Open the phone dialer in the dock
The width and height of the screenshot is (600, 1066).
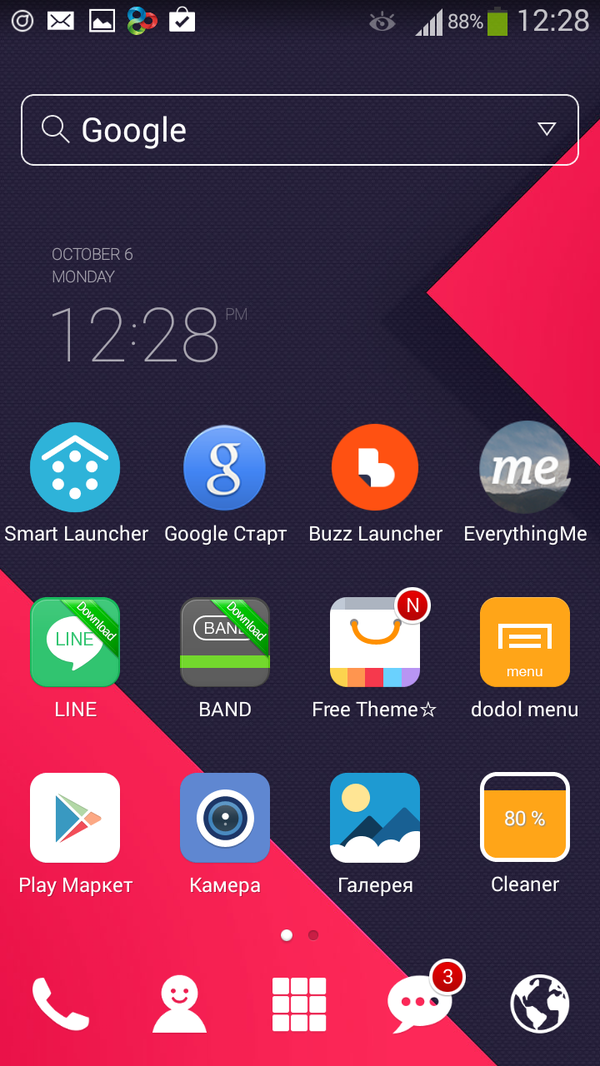tap(60, 1003)
